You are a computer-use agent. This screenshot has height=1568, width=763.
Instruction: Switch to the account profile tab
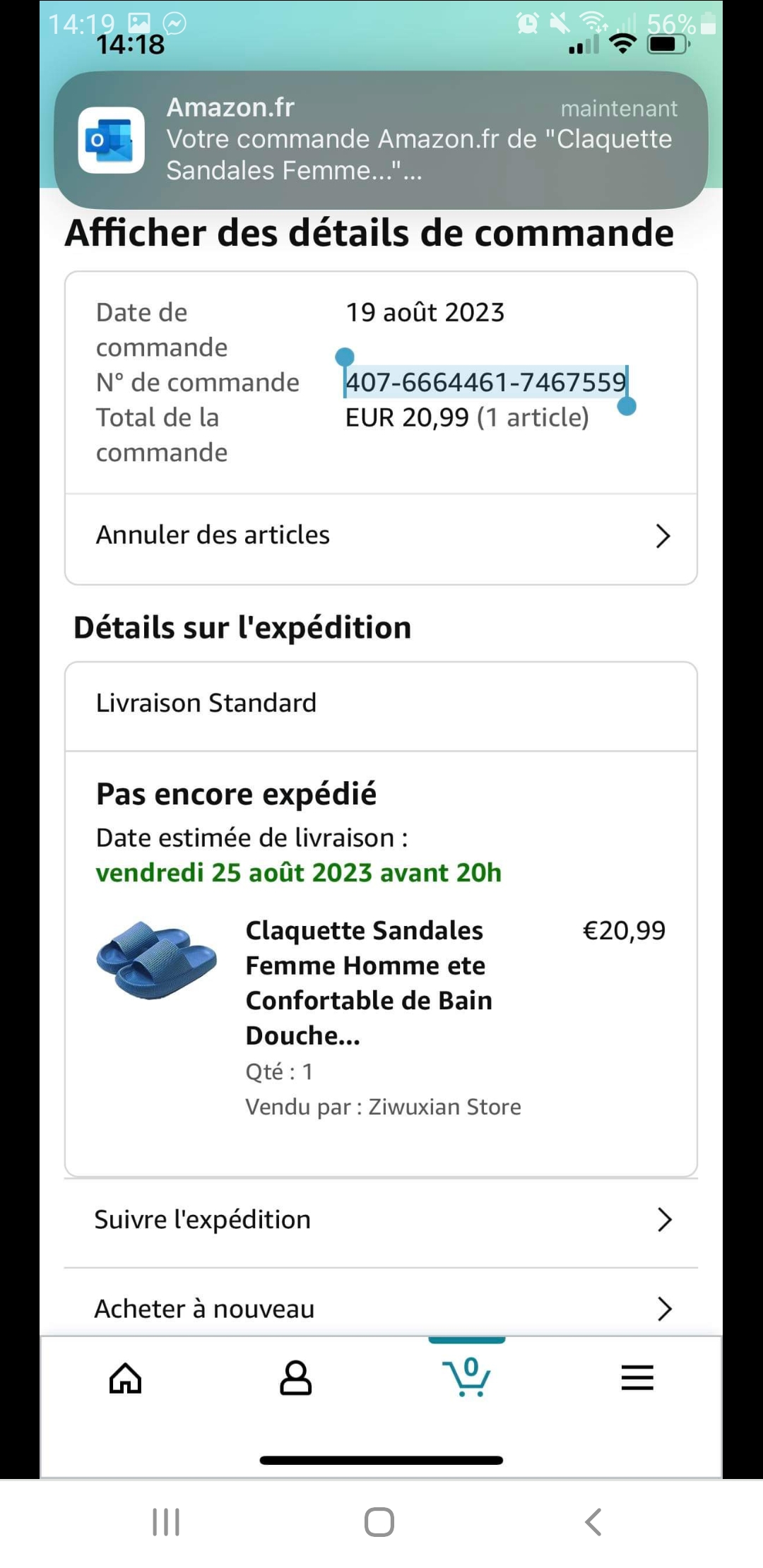[296, 1378]
